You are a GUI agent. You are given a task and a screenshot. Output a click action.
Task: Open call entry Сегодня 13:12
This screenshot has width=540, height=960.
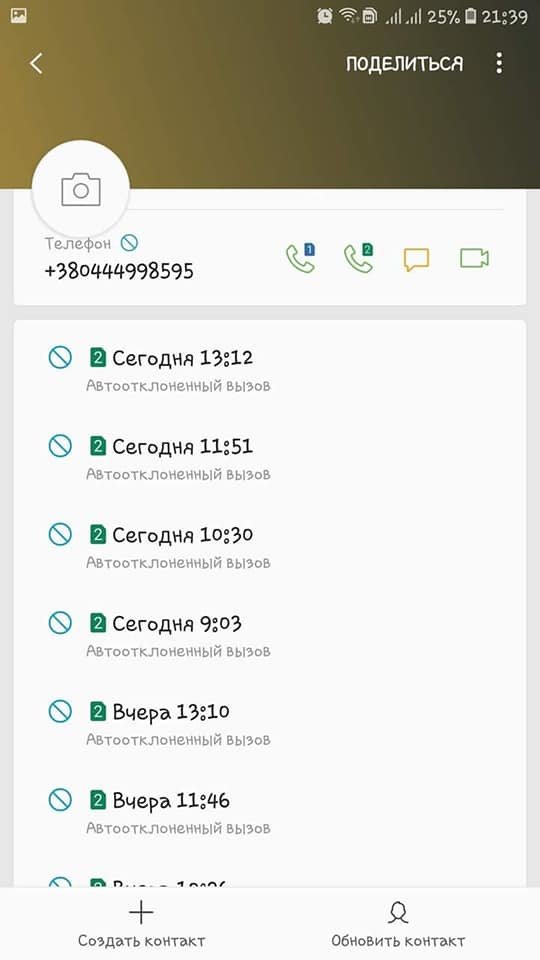click(x=270, y=369)
